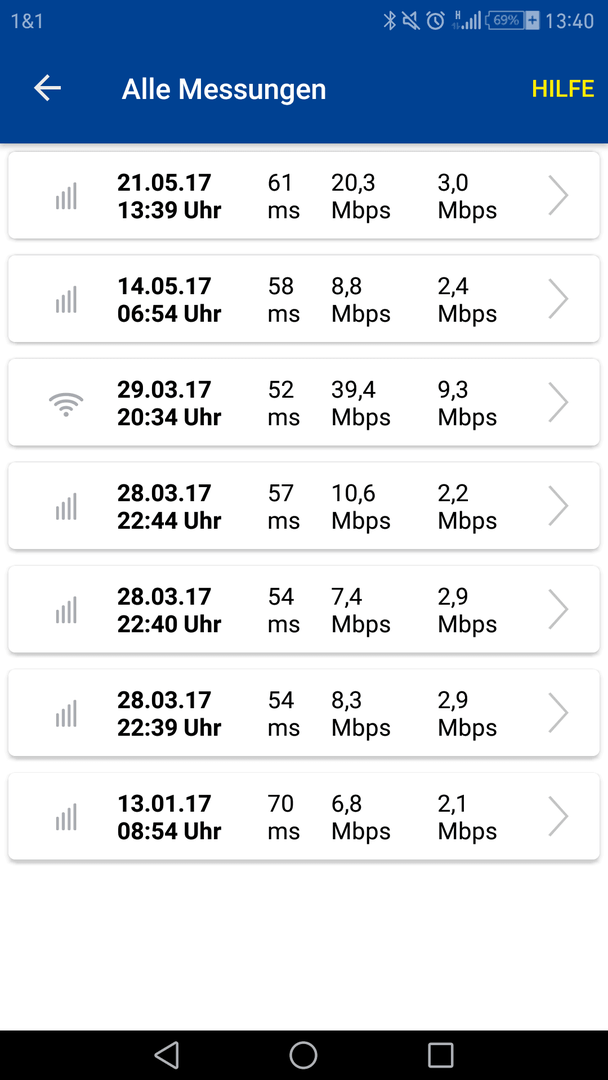
Task: Open the Wi-Fi measurement from 29.03.17
Action: (304, 402)
